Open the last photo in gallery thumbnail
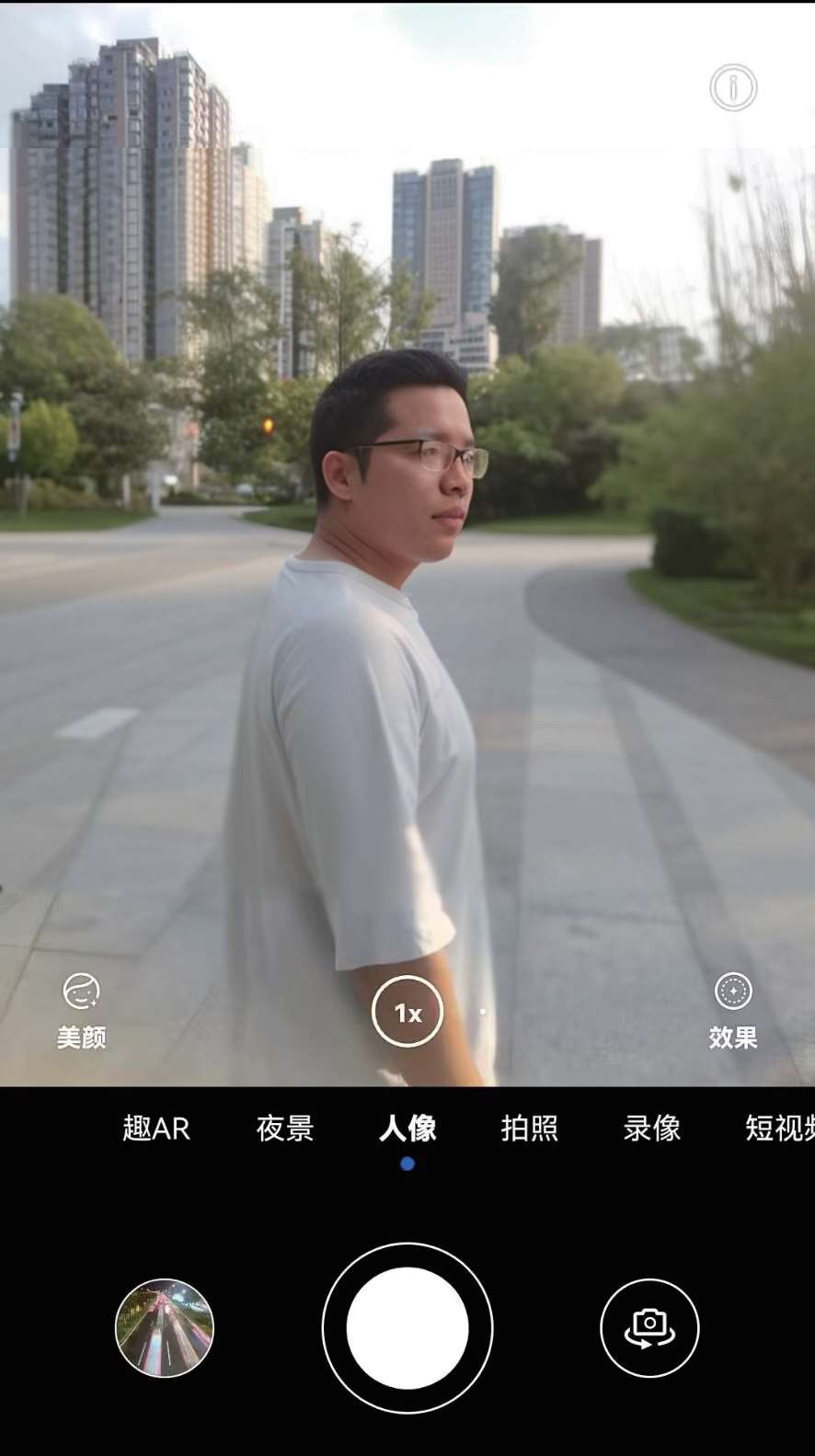 pos(165,1327)
